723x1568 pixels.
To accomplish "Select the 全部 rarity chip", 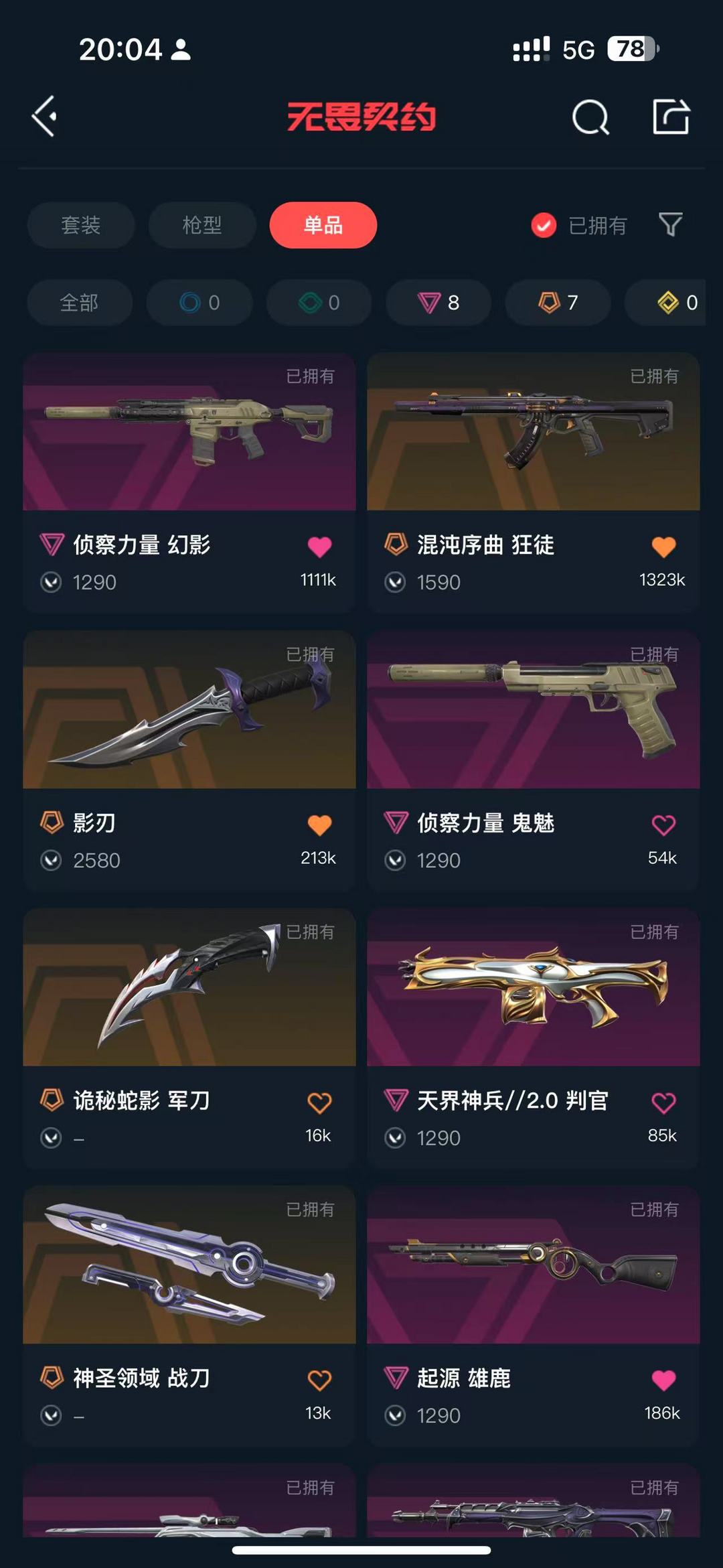I will pos(80,303).
